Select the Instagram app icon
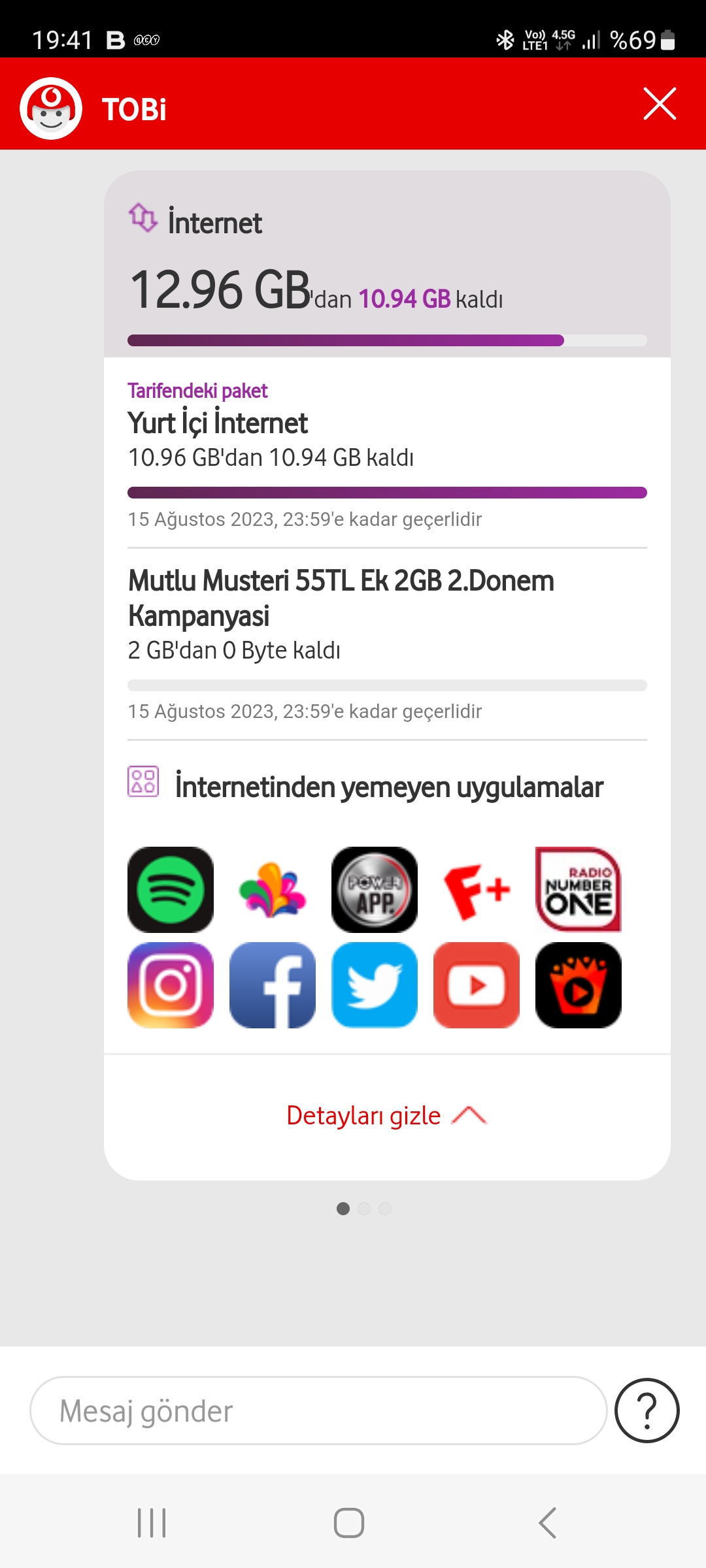 click(x=171, y=985)
